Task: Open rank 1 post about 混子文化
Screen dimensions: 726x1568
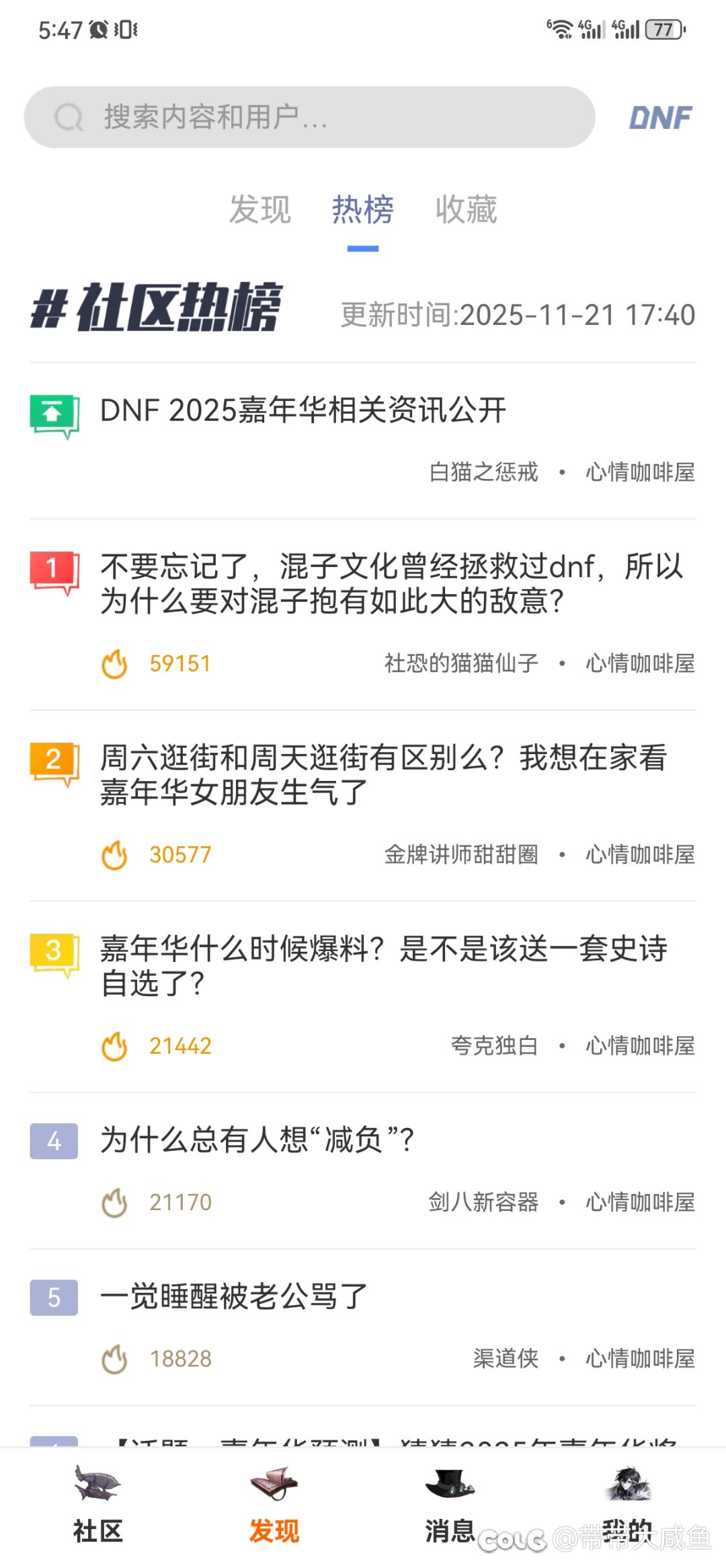Action: (391, 583)
